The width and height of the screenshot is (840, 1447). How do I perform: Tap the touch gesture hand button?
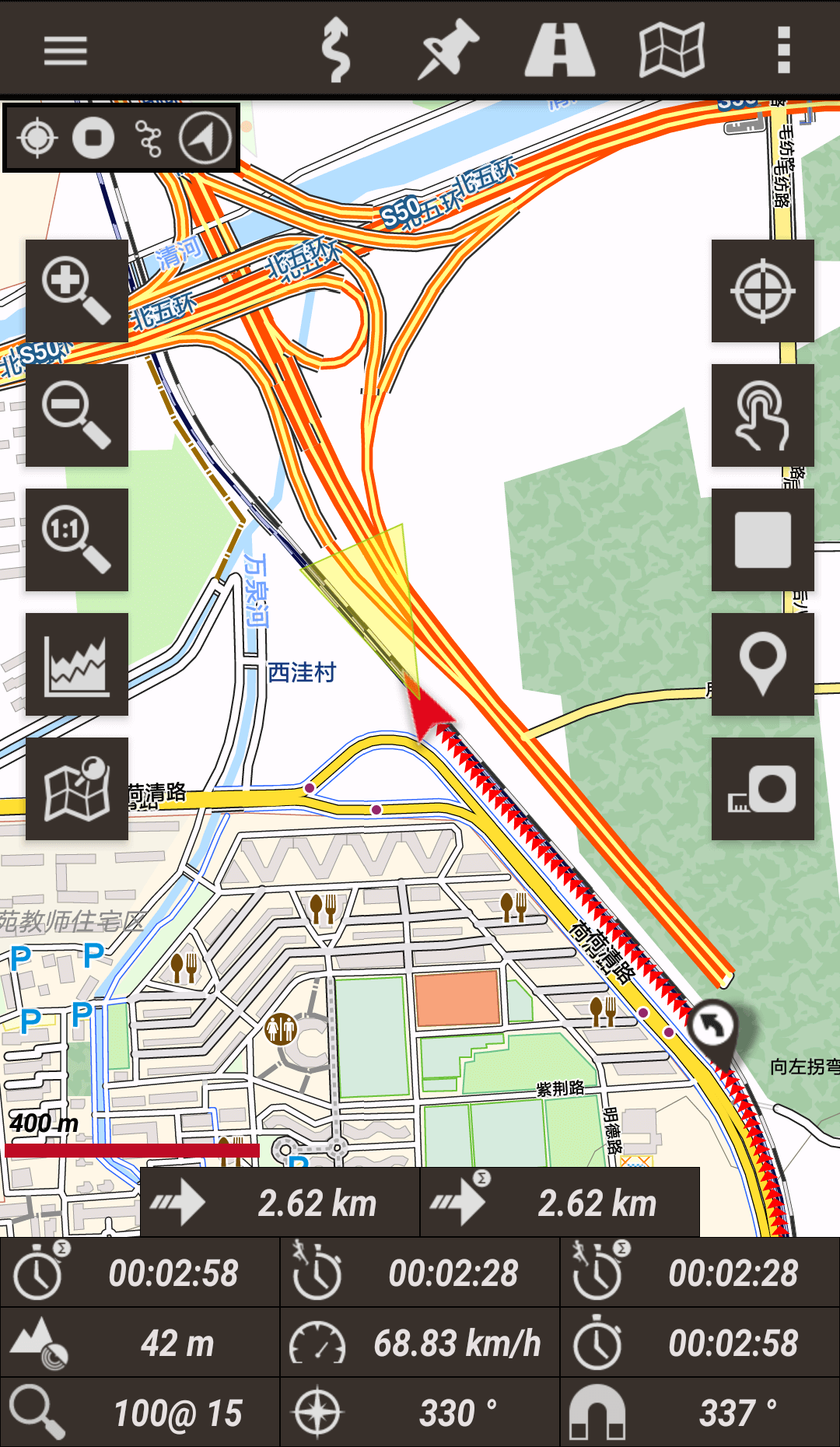763,415
